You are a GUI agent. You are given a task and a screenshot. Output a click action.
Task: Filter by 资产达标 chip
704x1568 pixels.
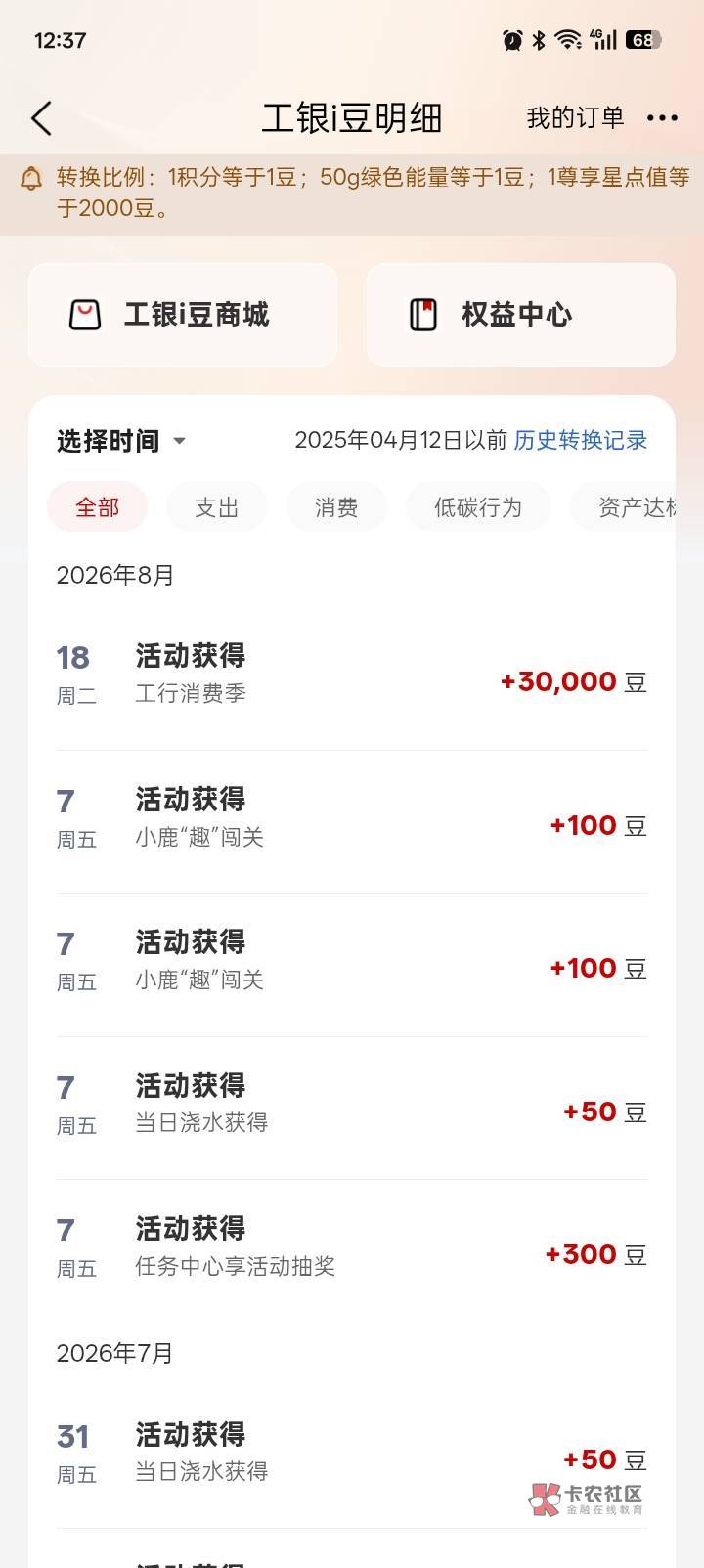pos(625,507)
